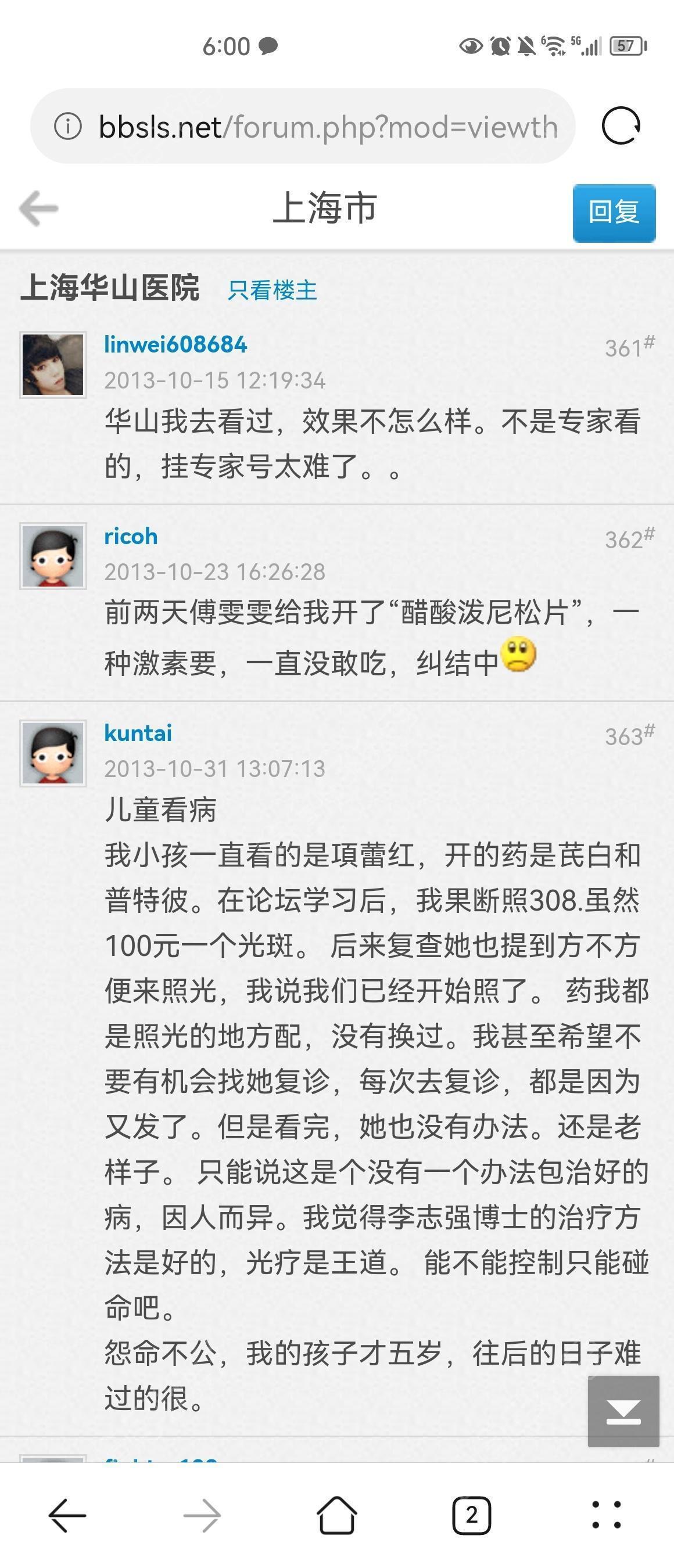Open the browser four-dot menu
Screen dimensions: 674x1568
(x=607, y=1515)
